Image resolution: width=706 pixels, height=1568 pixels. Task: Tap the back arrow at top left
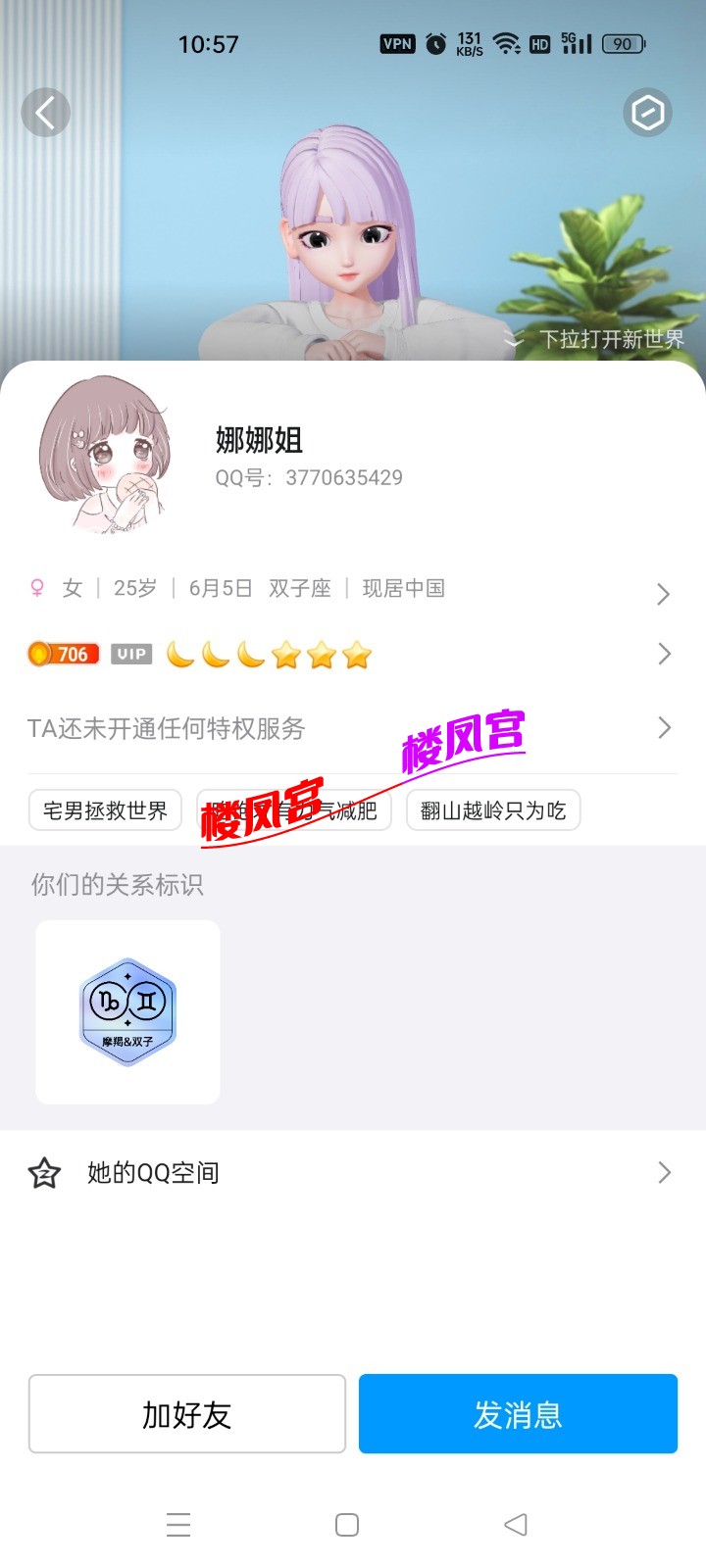[45, 112]
